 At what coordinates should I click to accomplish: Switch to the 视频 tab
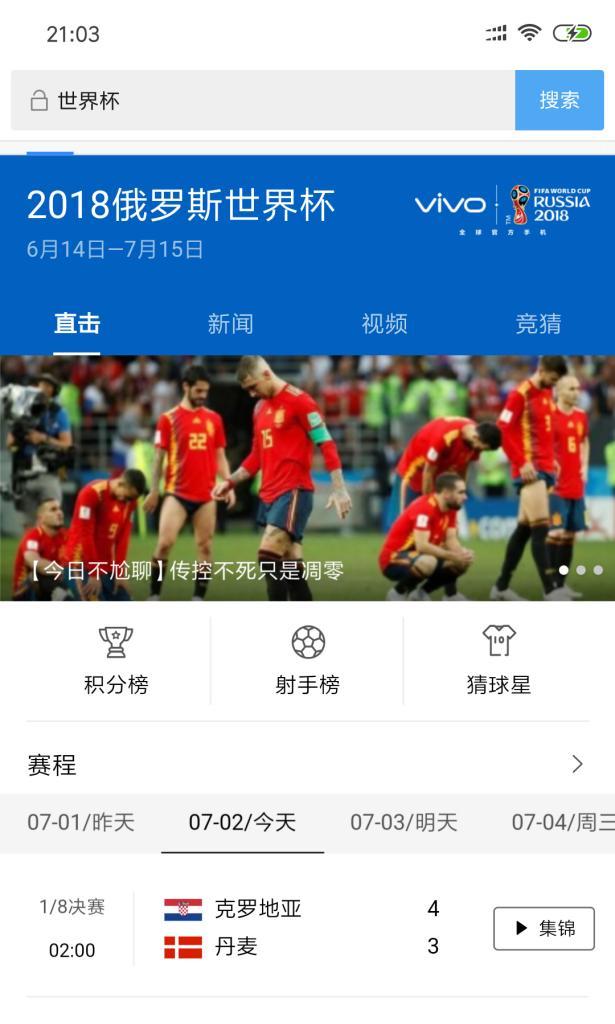pyautogui.click(x=384, y=324)
